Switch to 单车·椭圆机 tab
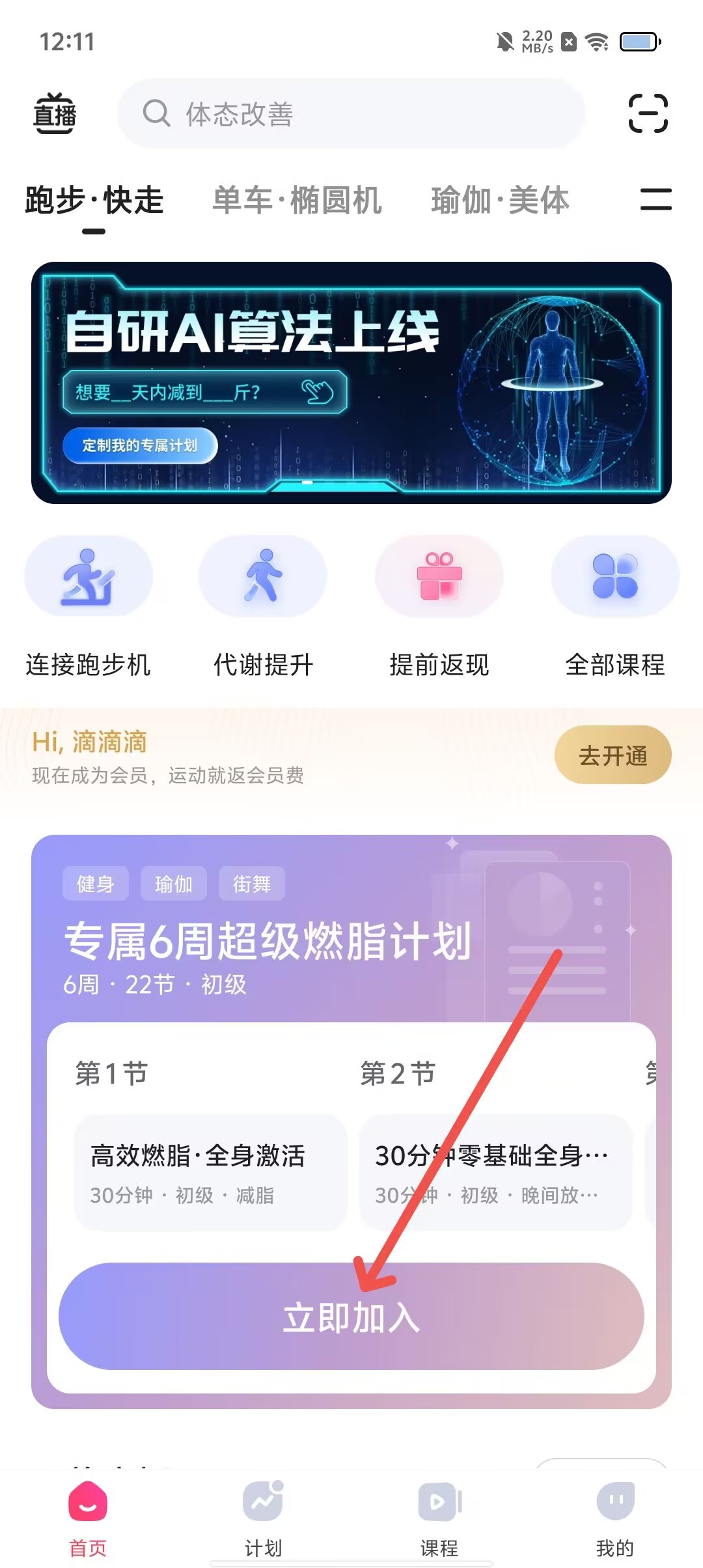The image size is (703, 1568). click(x=297, y=200)
